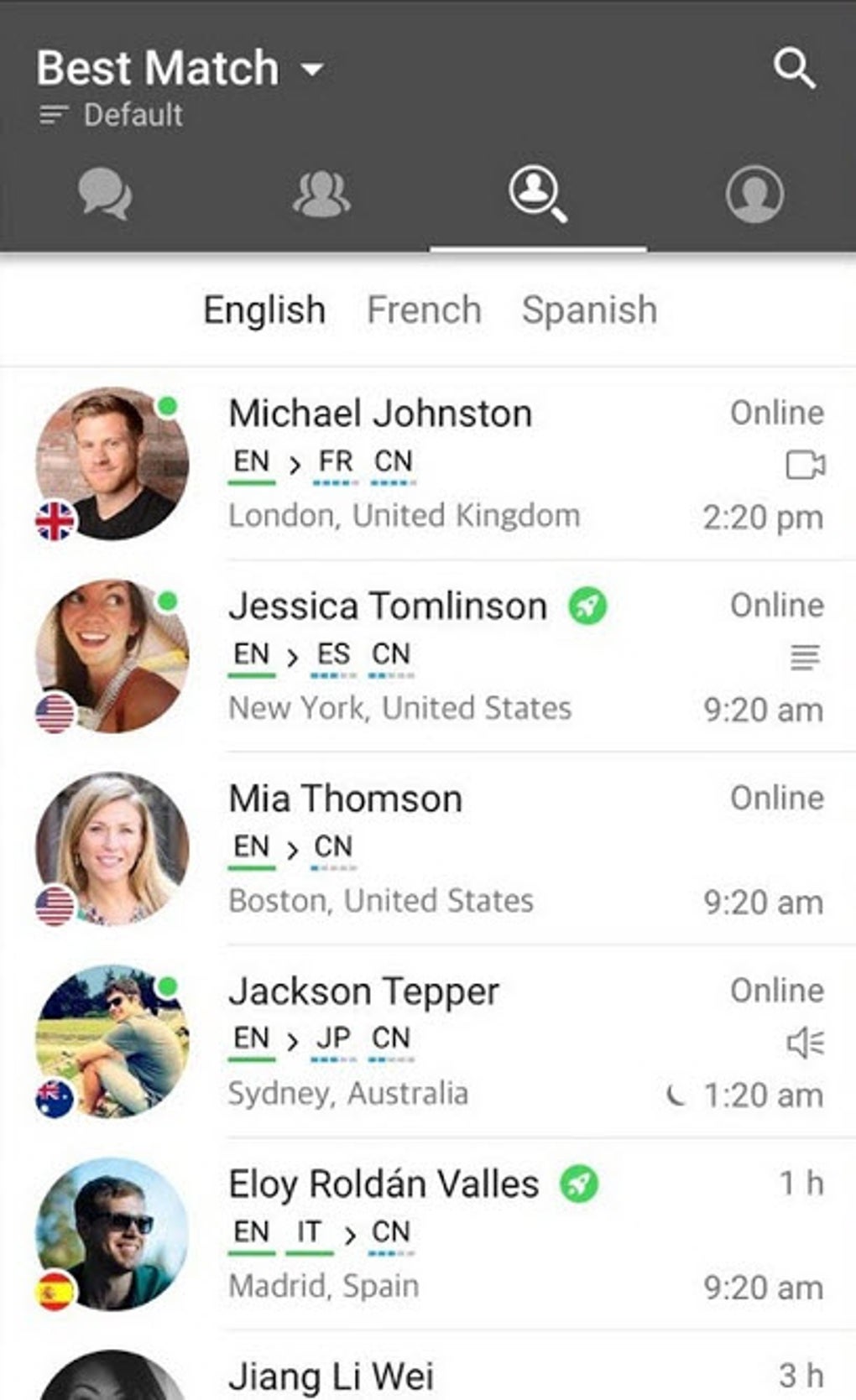The width and height of the screenshot is (856, 1400).
Task: Open the search magnifier icon
Action: click(x=794, y=68)
